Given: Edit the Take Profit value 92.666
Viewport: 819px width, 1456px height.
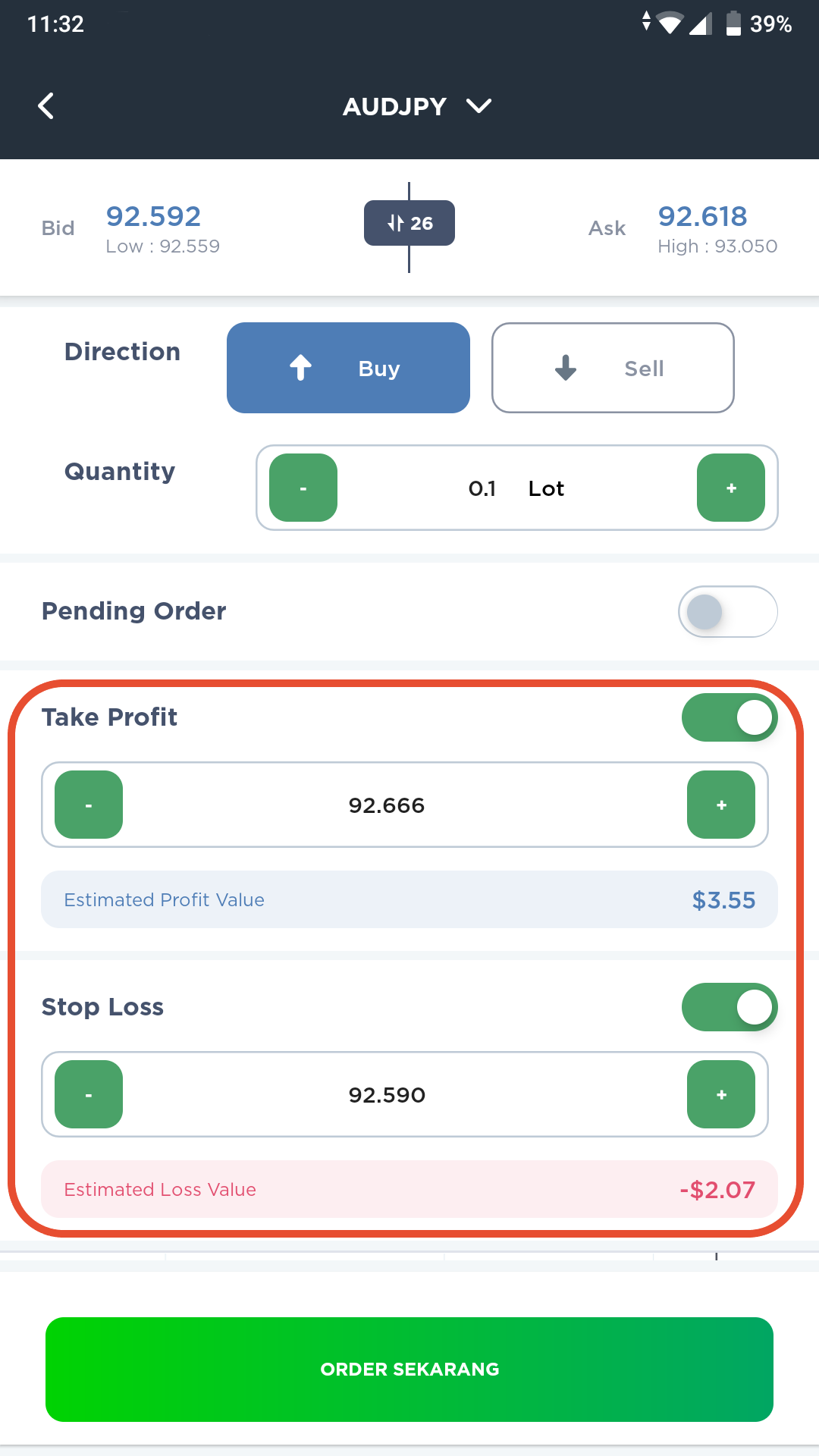Looking at the screenshot, I should click(x=387, y=805).
